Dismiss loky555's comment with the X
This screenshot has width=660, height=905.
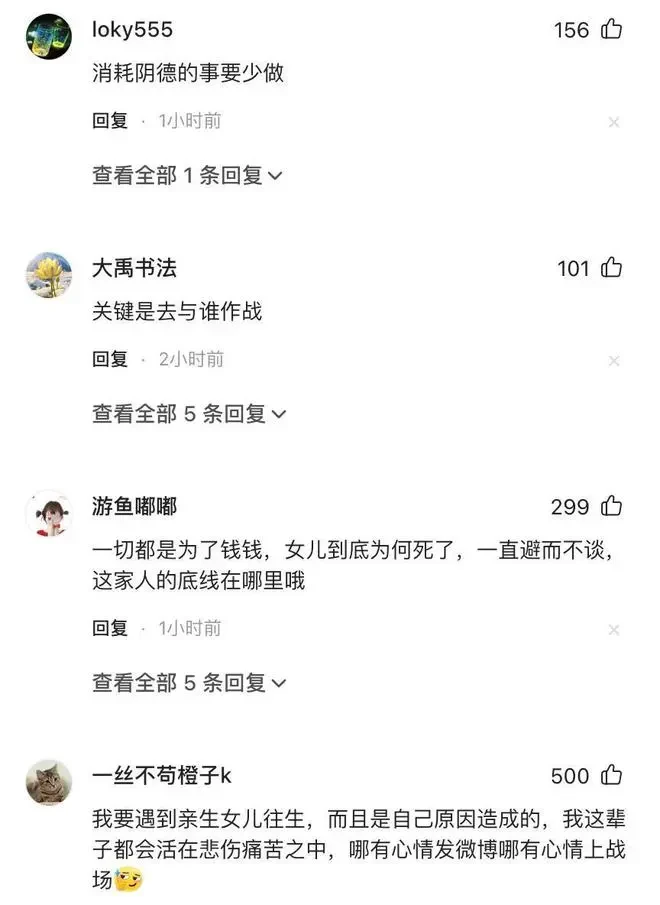[614, 122]
